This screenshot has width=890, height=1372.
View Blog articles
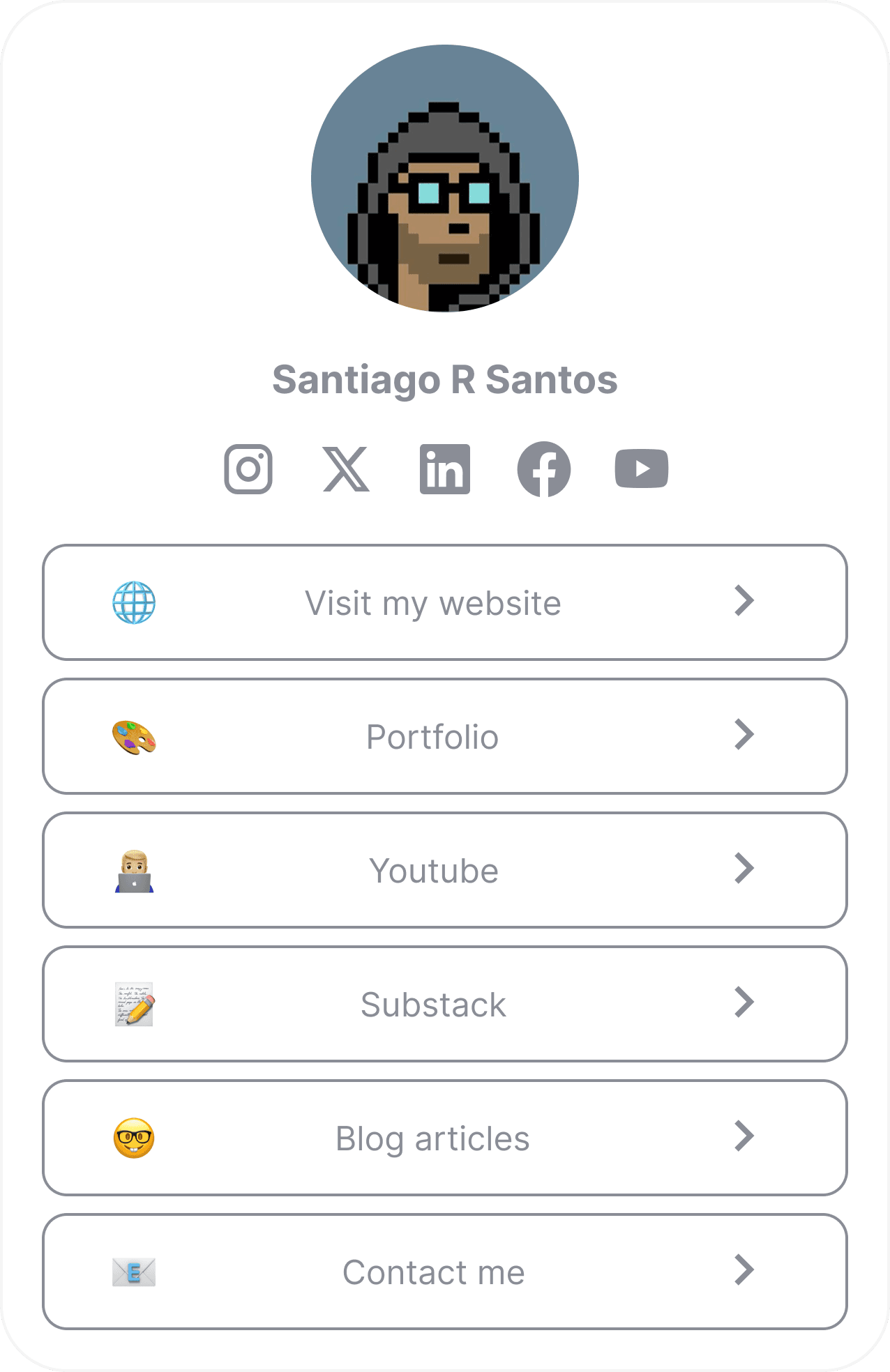pyautogui.click(x=445, y=1138)
